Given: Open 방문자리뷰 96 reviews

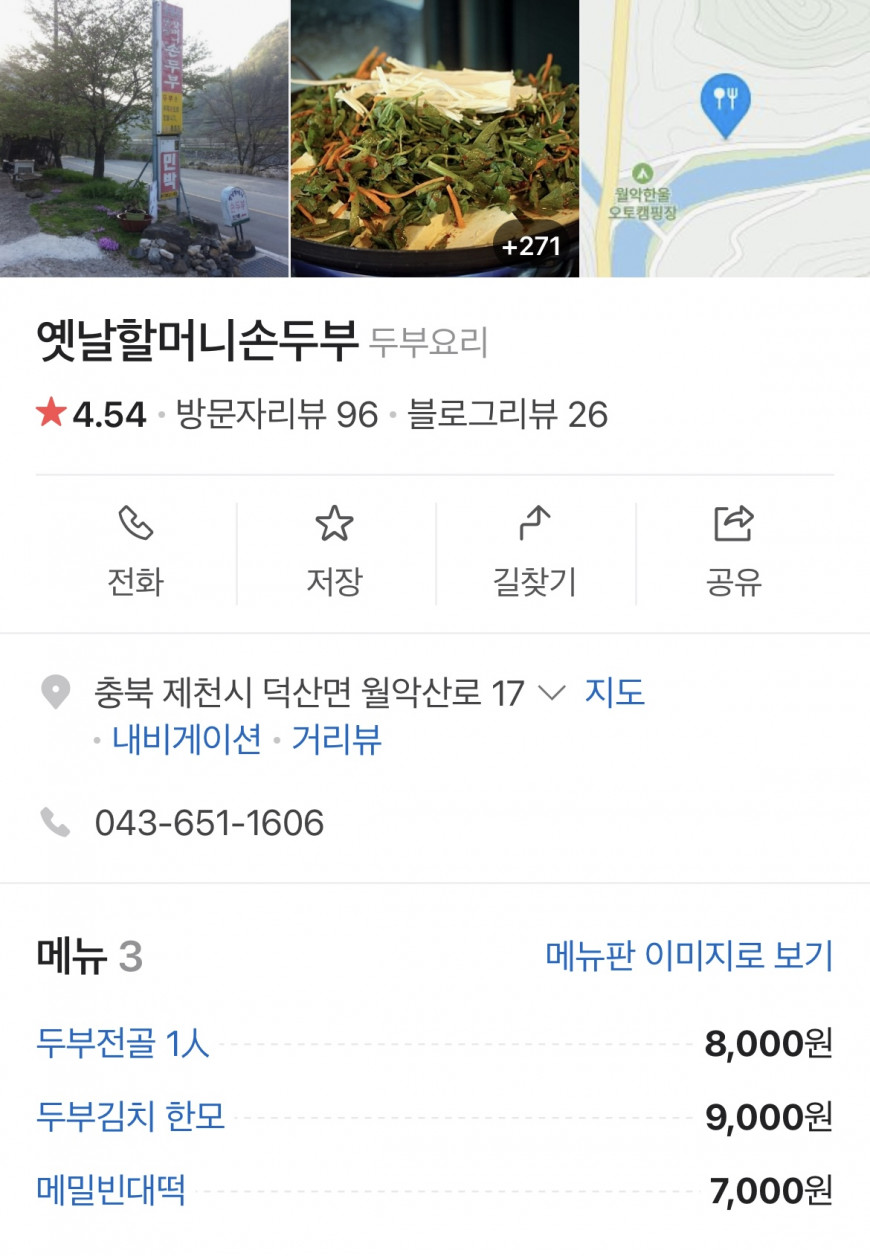Looking at the screenshot, I should [x=277, y=414].
